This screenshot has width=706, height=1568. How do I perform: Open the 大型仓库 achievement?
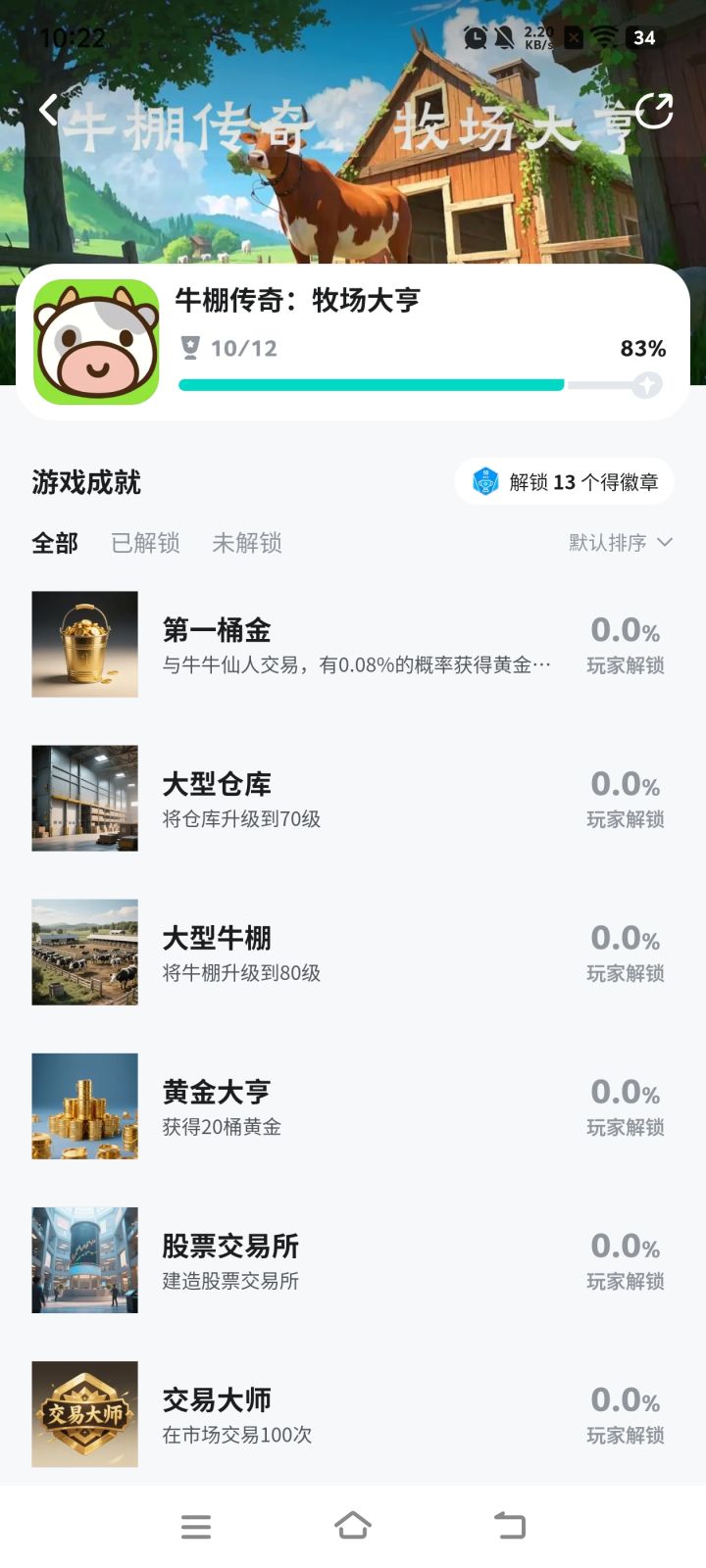coord(353,799)
